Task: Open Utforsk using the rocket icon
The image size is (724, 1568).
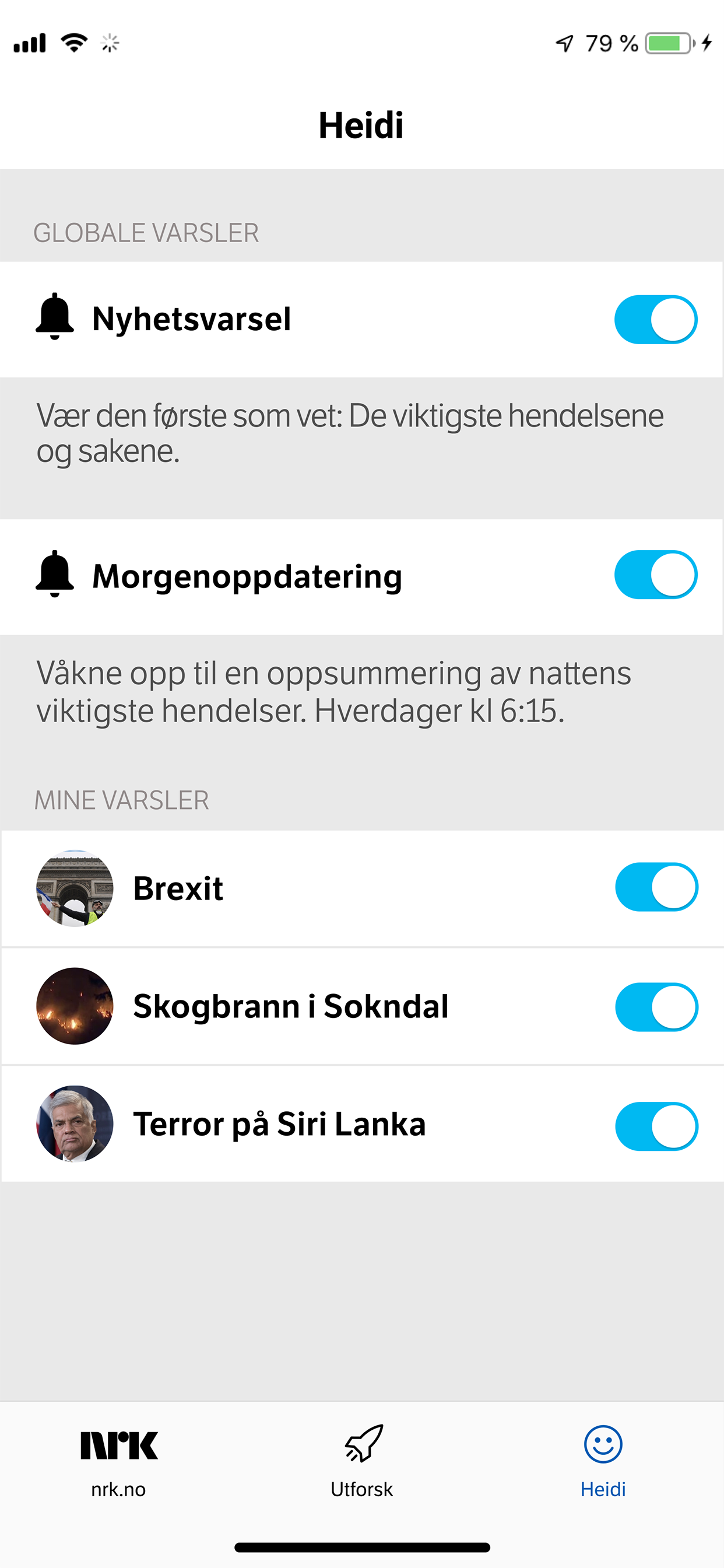Action: click(x=361, y=1443)
